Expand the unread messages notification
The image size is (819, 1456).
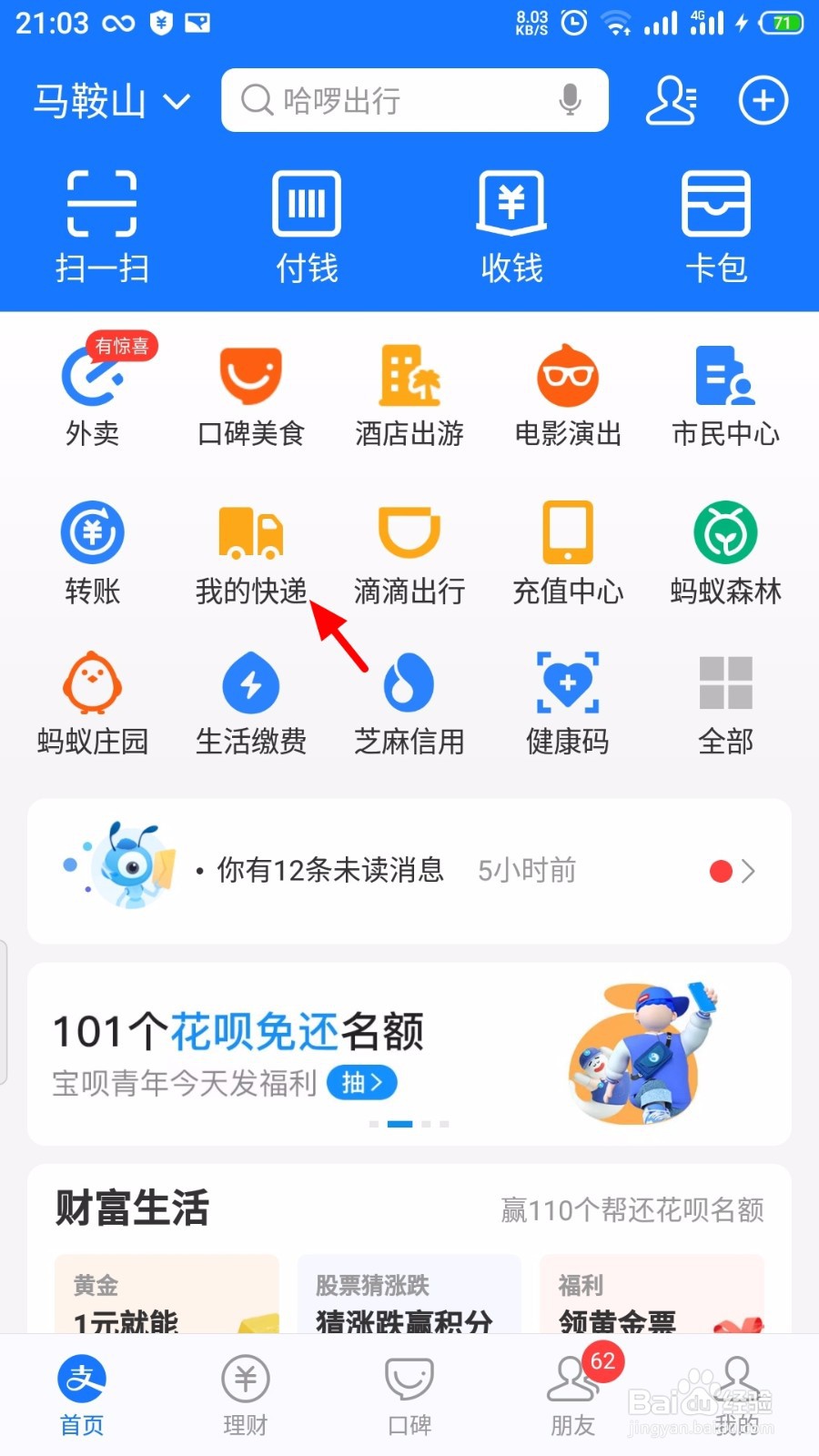409,869
